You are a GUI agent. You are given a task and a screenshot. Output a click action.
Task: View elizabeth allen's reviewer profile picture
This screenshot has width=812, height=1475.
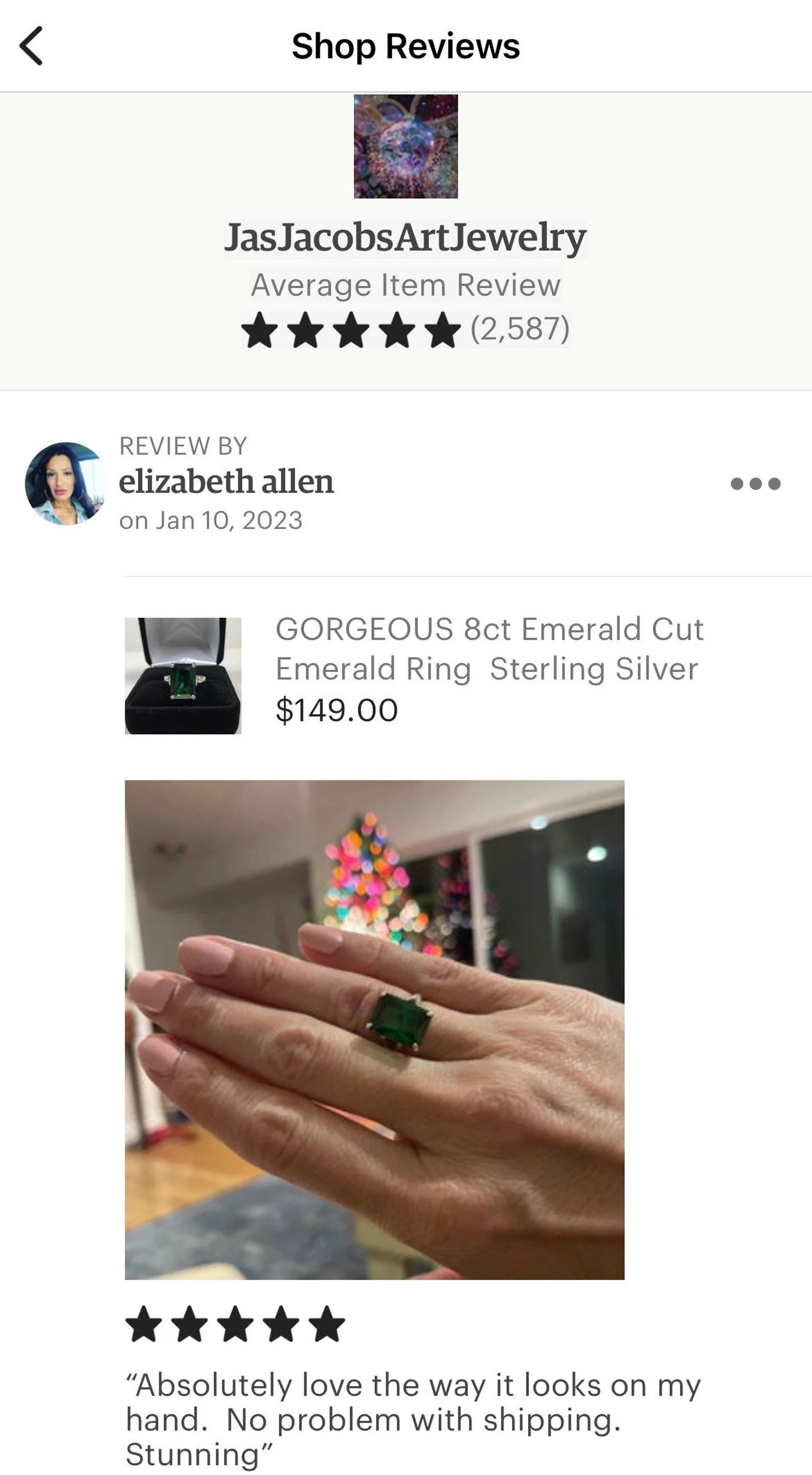pyautogui.click(x=66, y=484)
